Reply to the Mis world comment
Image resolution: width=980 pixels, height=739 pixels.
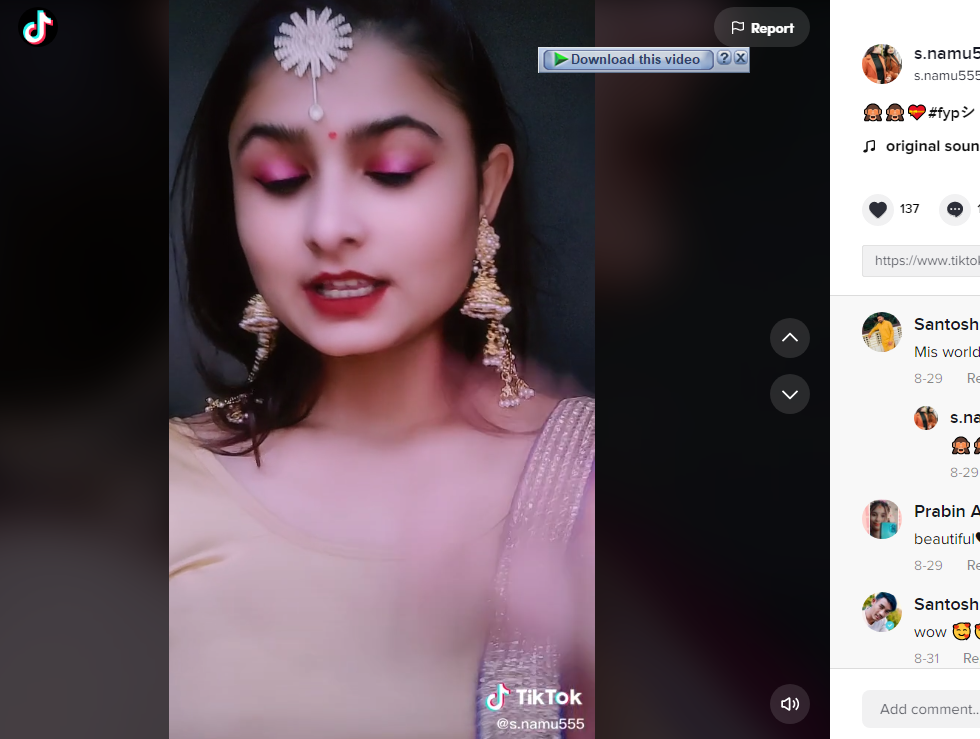pos(972,378)
